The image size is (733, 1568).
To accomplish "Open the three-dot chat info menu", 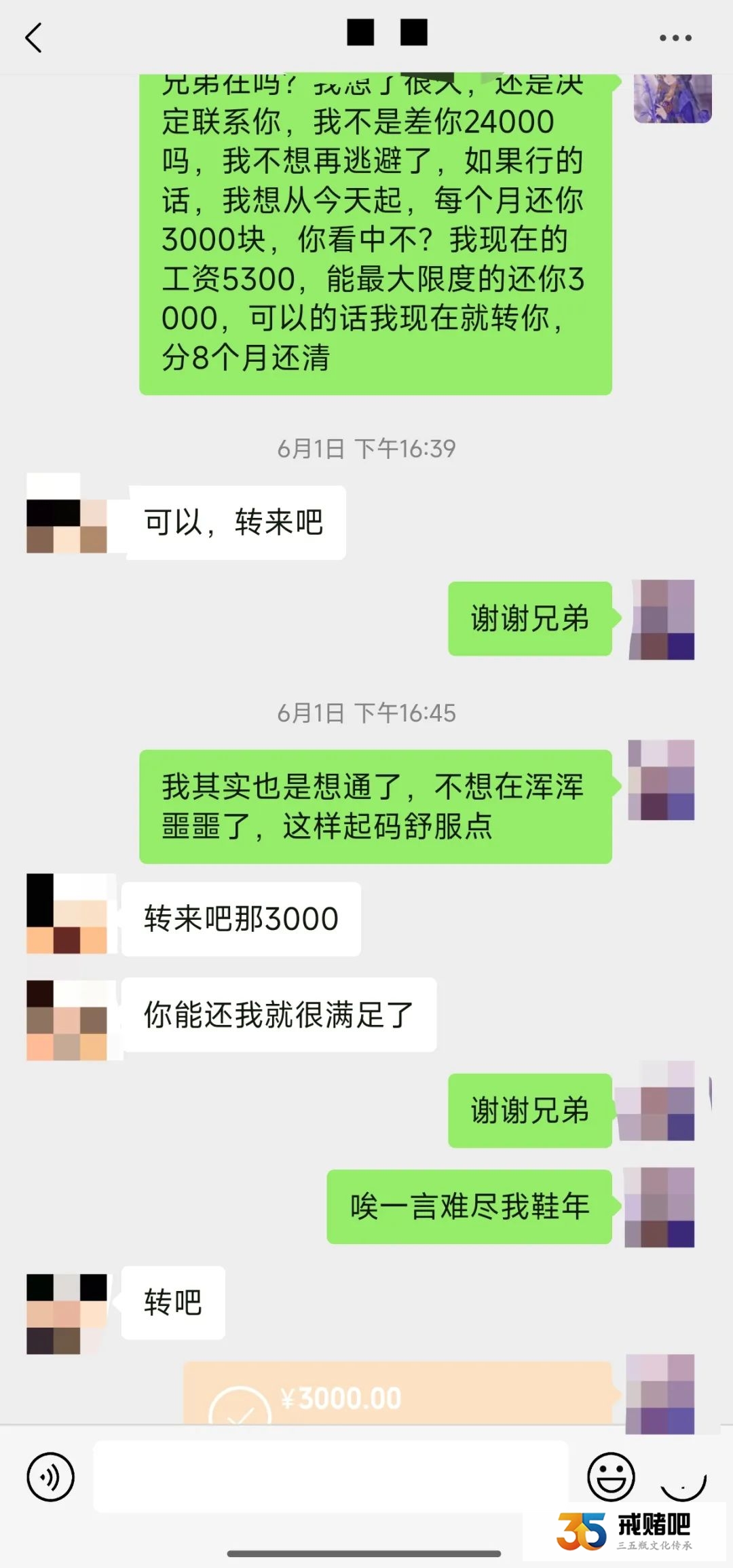I will click(x=675, y=38).
